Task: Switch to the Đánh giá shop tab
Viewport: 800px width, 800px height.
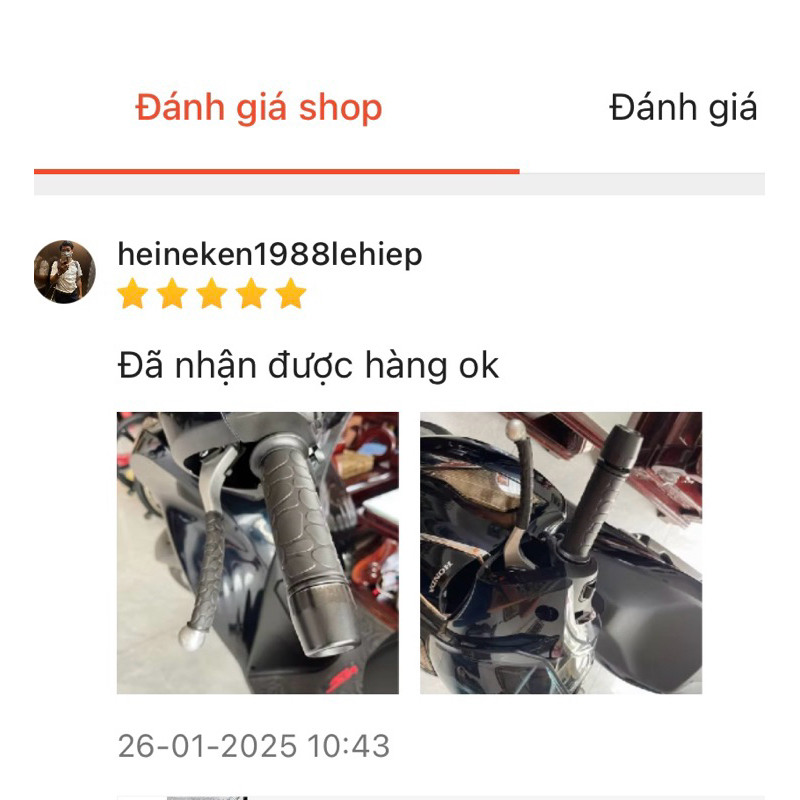Action: point(259,108)
